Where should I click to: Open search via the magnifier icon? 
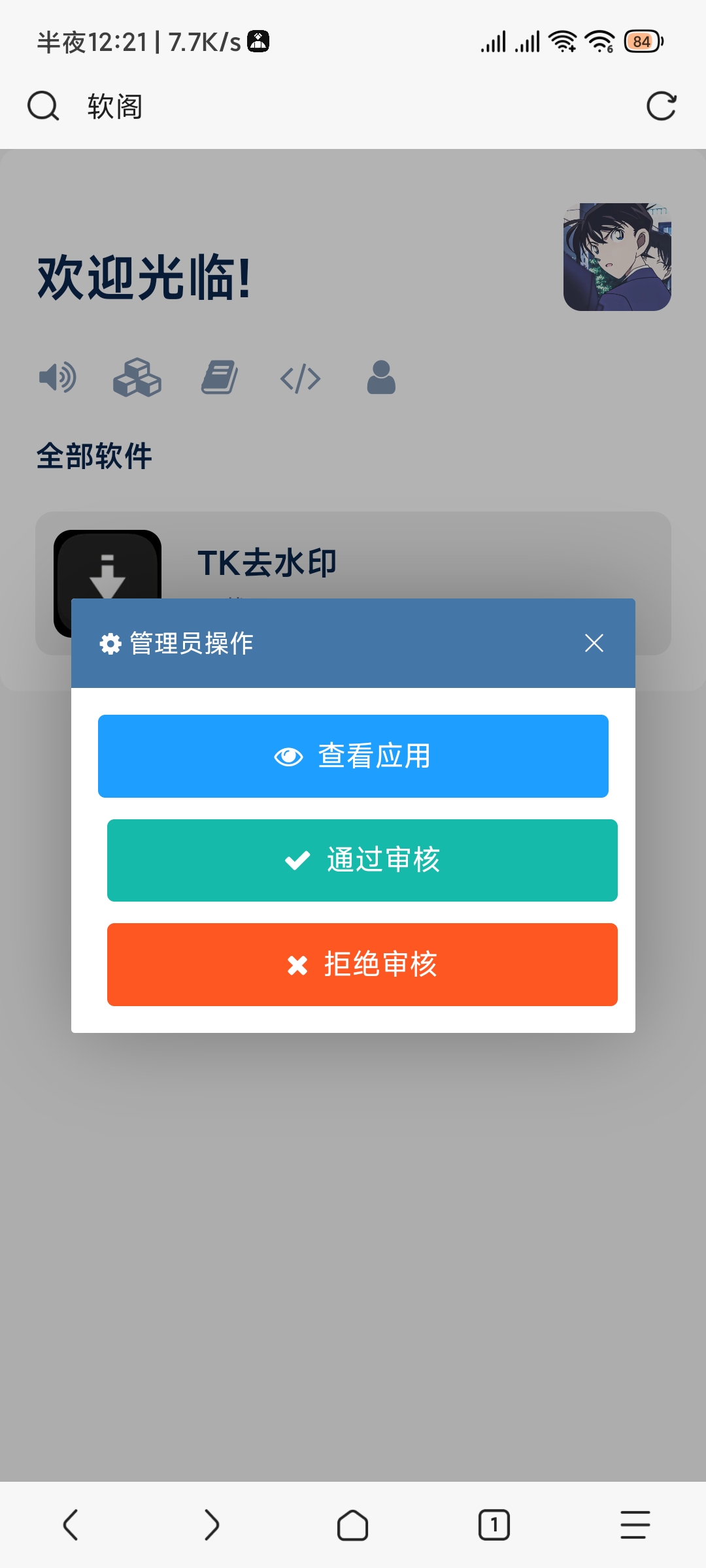(x=43, y=106)
